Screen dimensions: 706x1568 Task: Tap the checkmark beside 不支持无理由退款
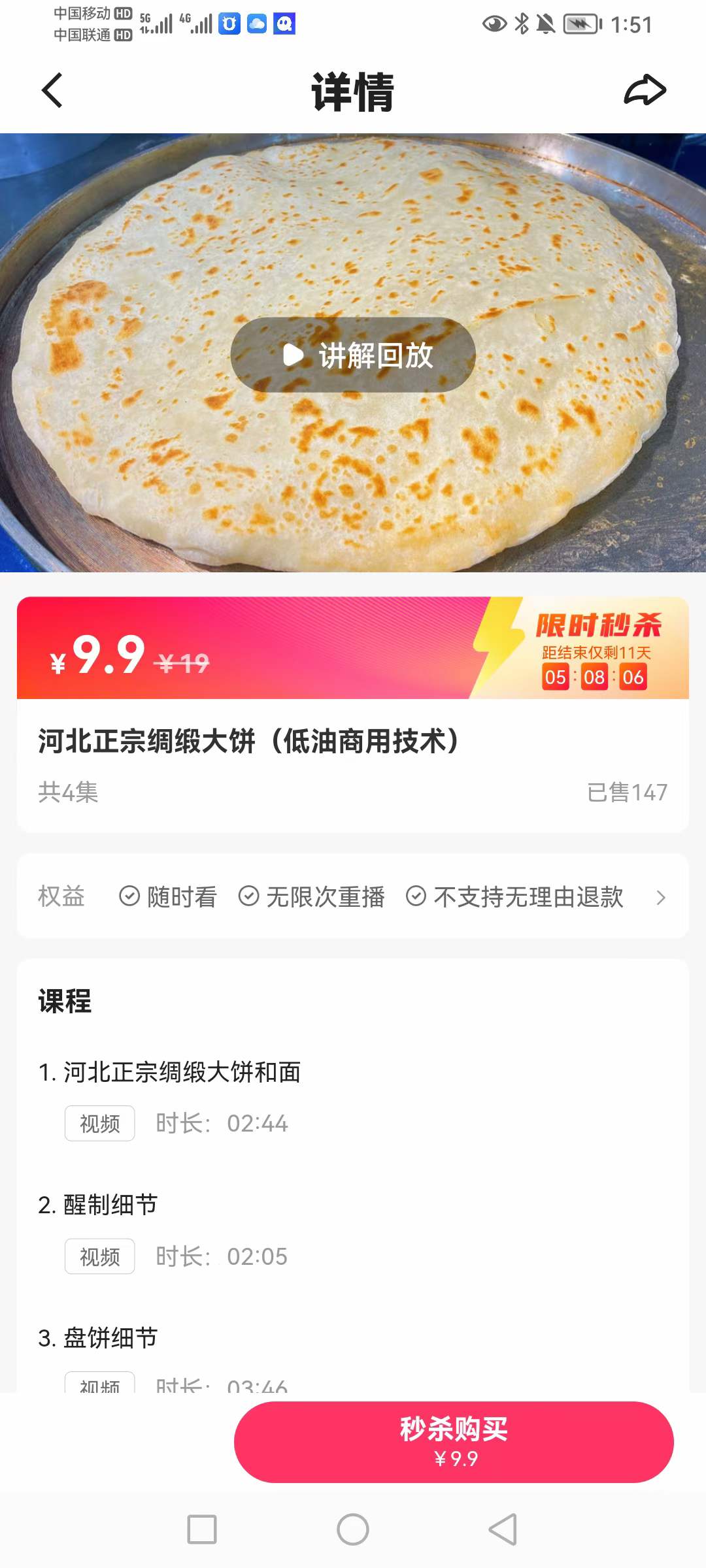pyautogui.click(x=416, y=896)
